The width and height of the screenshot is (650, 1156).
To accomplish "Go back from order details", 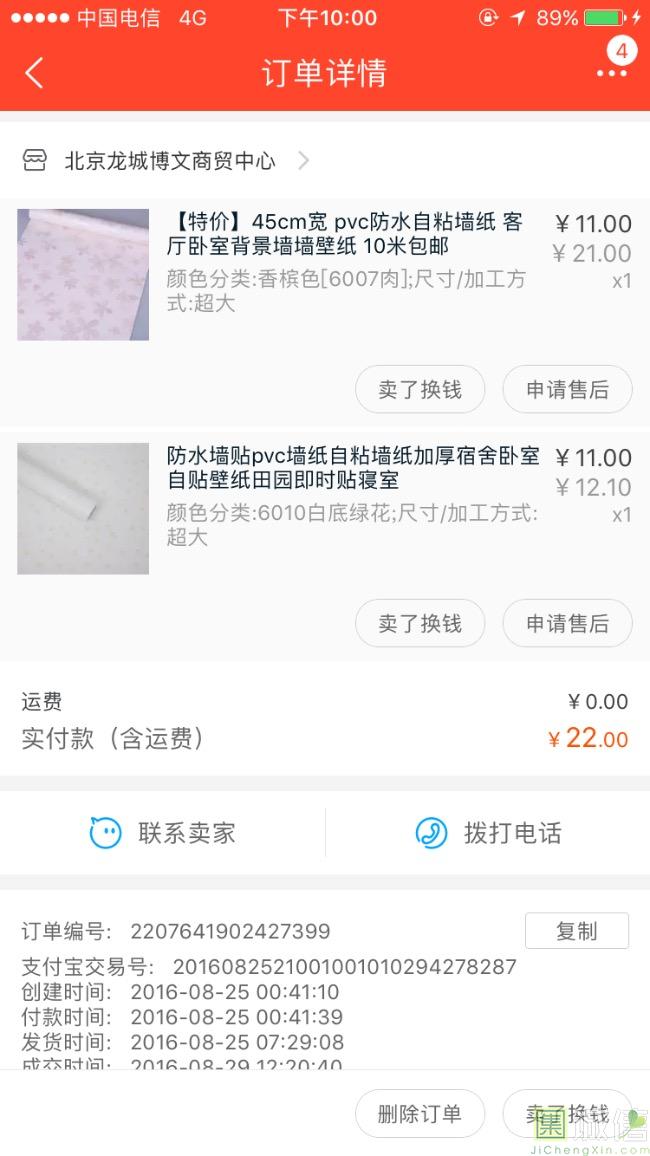I will coord(35,73).
